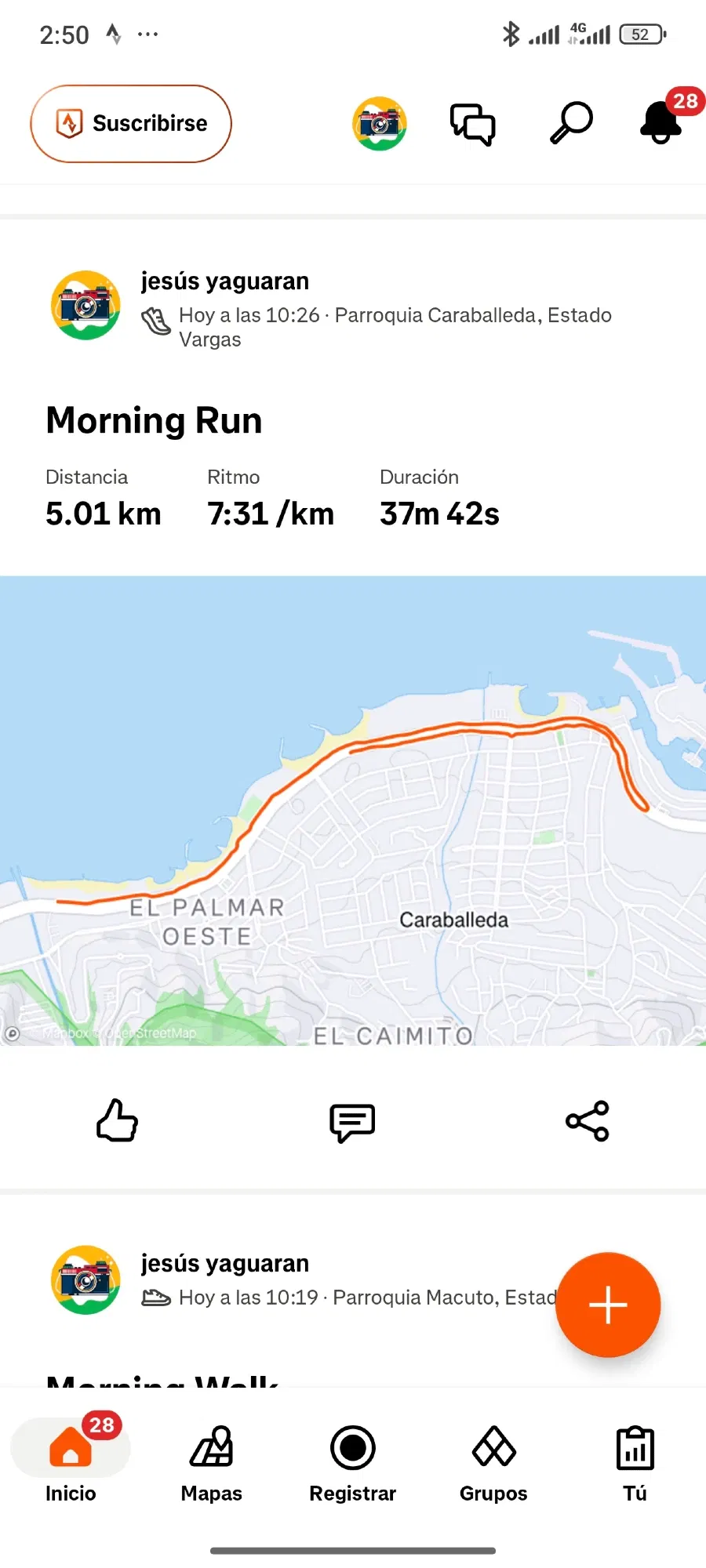Comment on the Morning Run
The width and height of the screenshot is (706, 1568).
[x=352, y=1122]
